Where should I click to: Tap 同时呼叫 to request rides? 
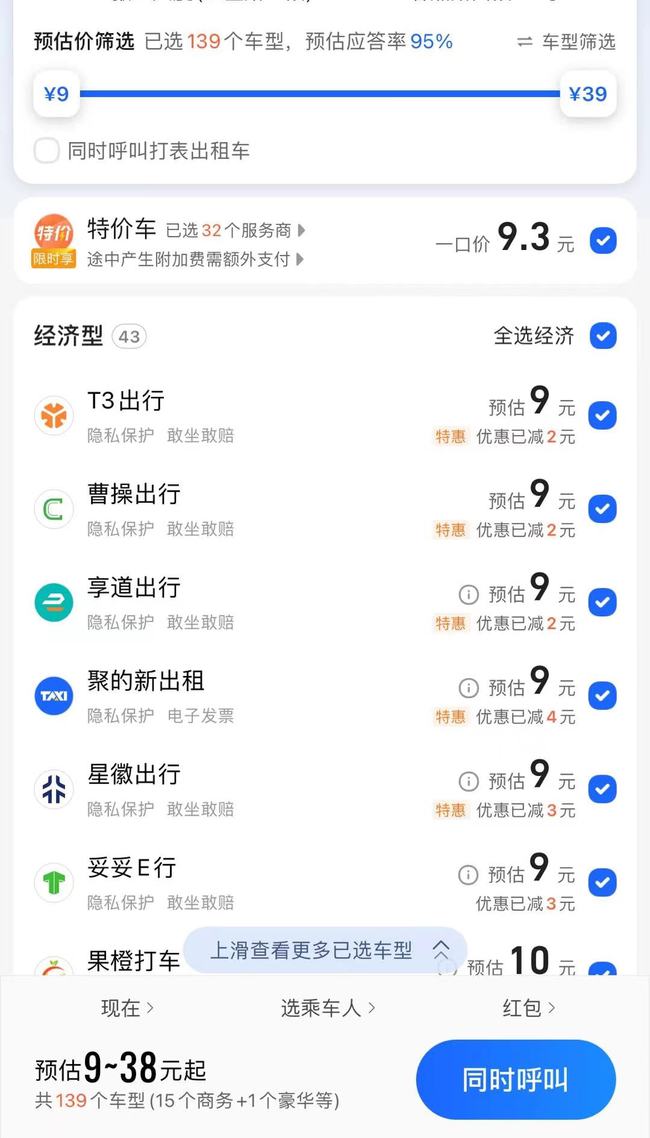[x=515, y=1080]
